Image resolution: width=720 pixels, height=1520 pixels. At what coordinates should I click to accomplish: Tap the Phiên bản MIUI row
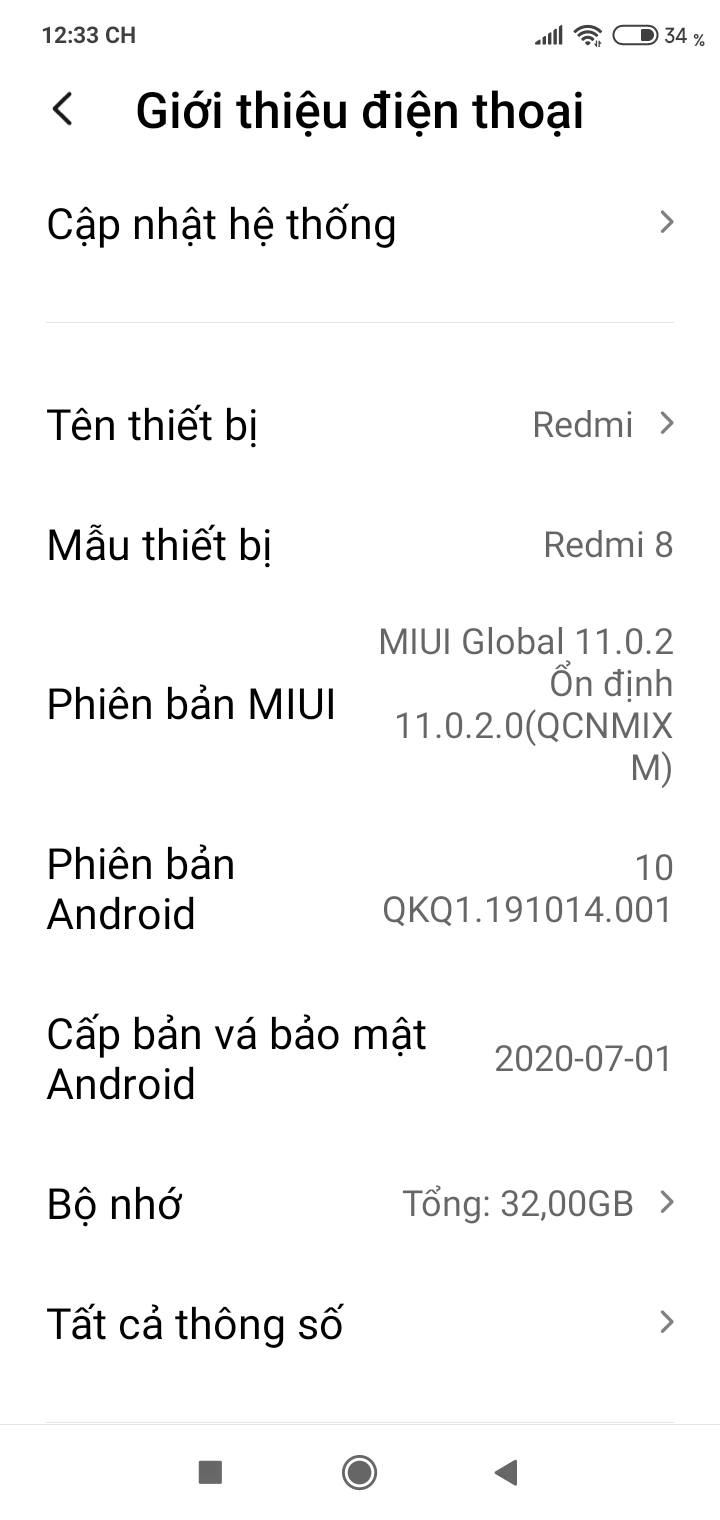point(360,705)
